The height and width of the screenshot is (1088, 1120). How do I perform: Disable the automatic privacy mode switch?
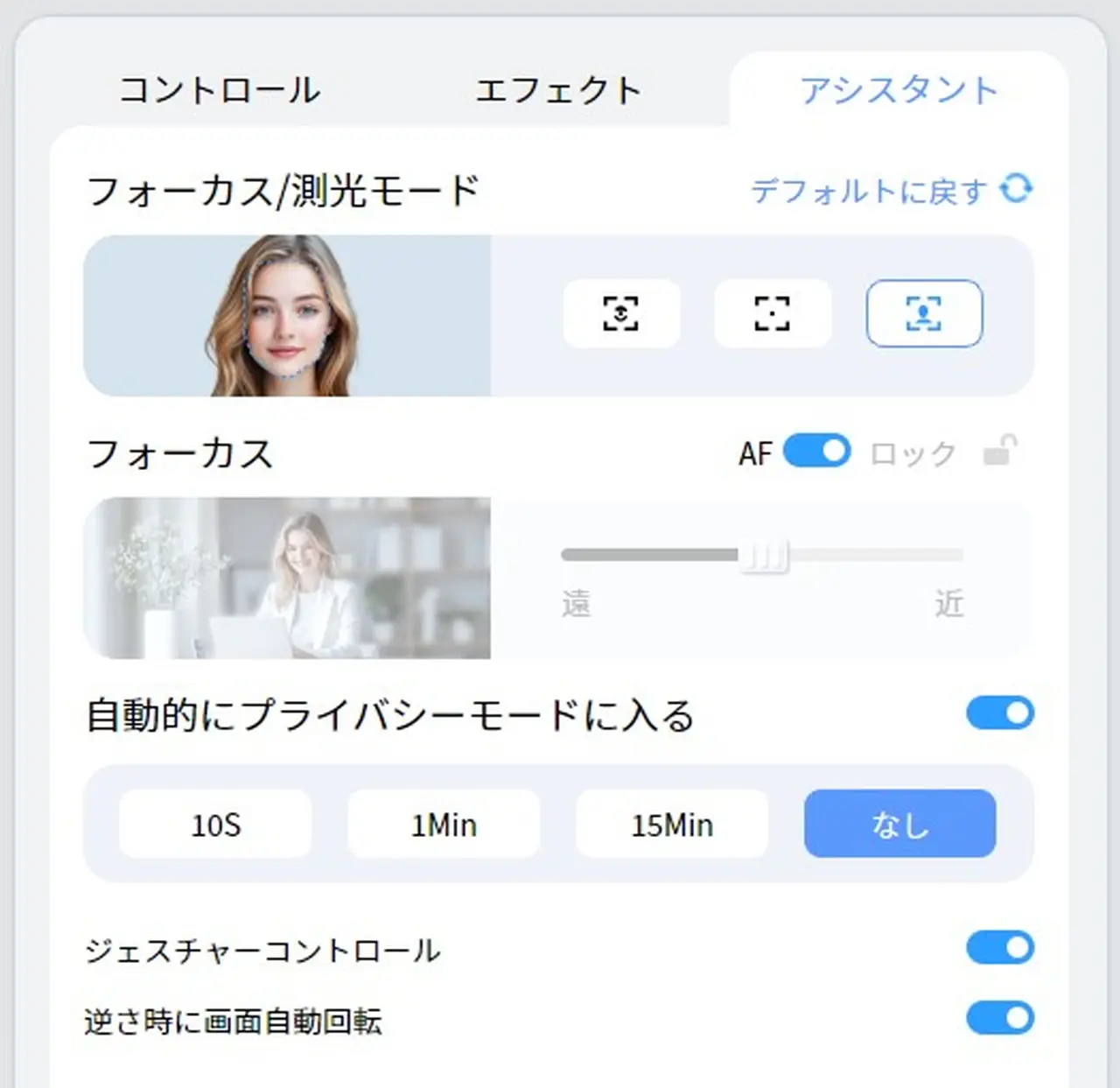[999, 712]
